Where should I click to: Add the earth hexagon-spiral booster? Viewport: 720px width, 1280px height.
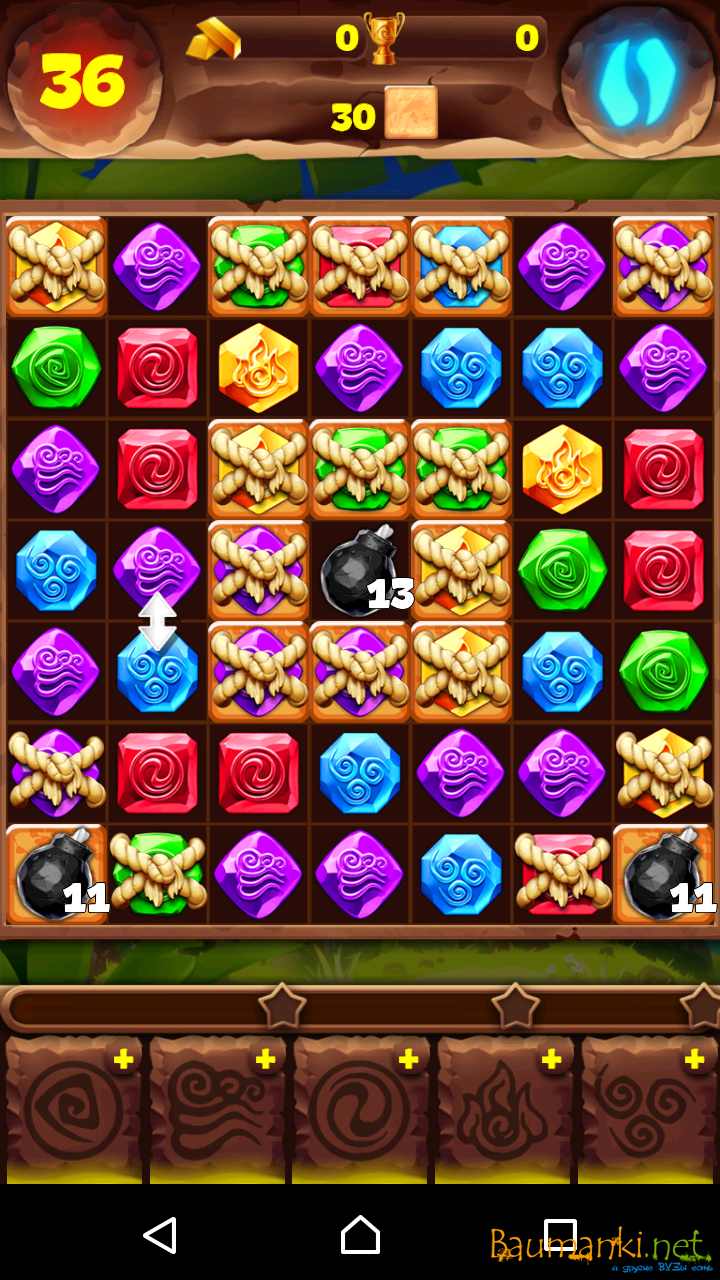(122, 1060)
